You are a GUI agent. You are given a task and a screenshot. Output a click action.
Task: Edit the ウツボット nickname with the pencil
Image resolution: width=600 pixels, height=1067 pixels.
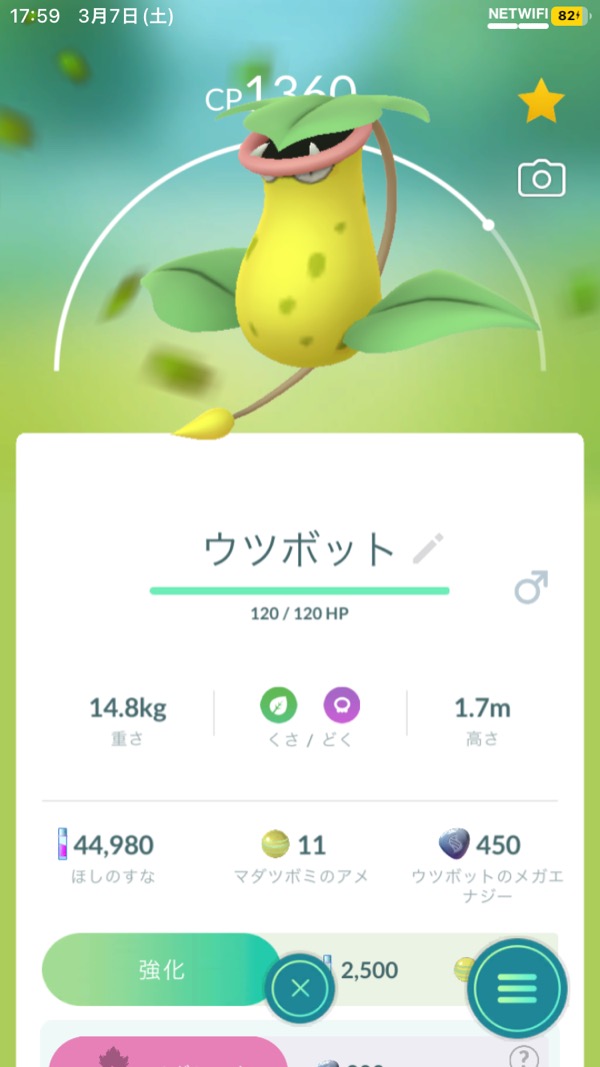[428, 548]
